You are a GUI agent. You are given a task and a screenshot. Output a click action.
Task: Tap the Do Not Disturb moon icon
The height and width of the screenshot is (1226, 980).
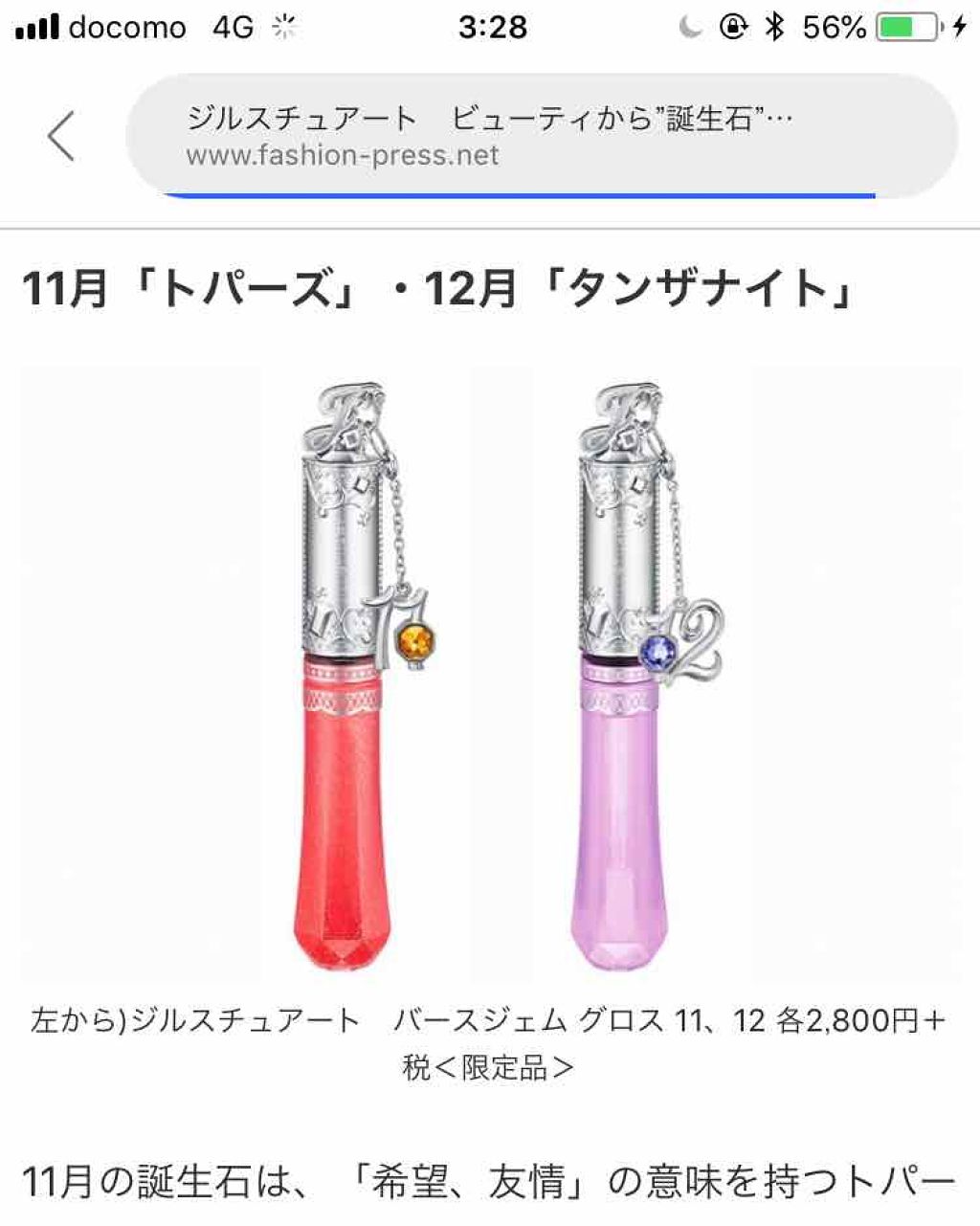[x=687, y=28]
